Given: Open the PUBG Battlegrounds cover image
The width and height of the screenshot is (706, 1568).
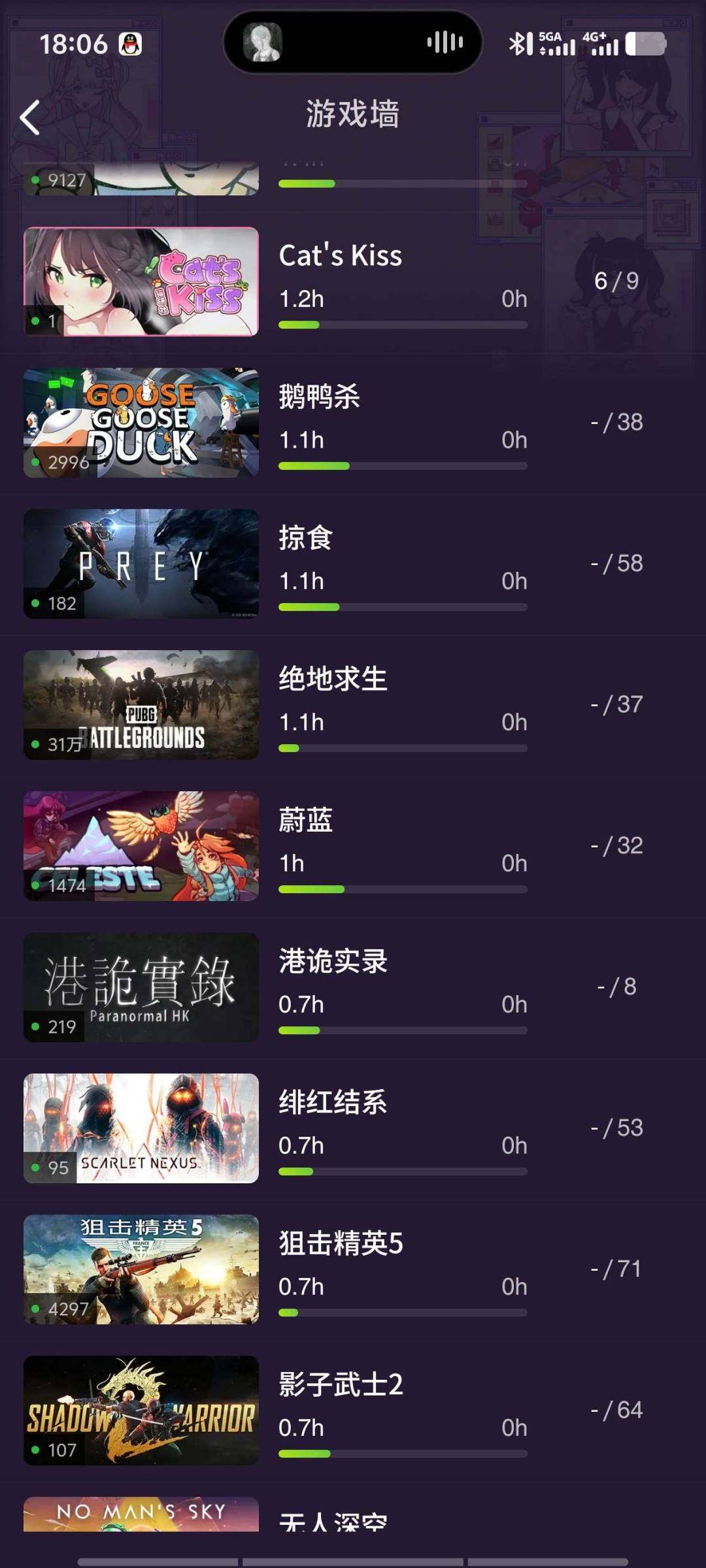Looking at the screenshot, I should tap(141, 702).
